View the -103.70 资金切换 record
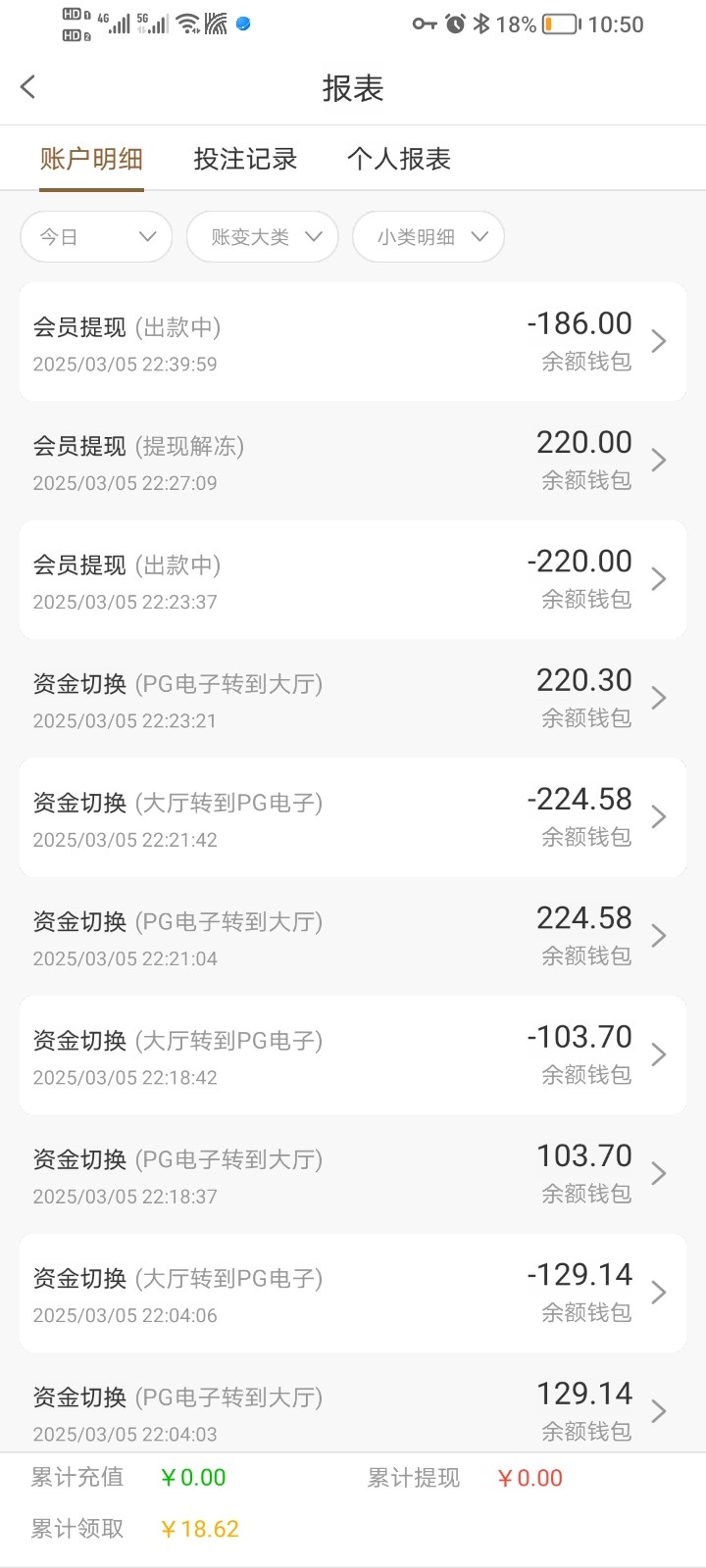This screenshot has width=706, height=1568. pyautogui.click(x=353, y=1055)
